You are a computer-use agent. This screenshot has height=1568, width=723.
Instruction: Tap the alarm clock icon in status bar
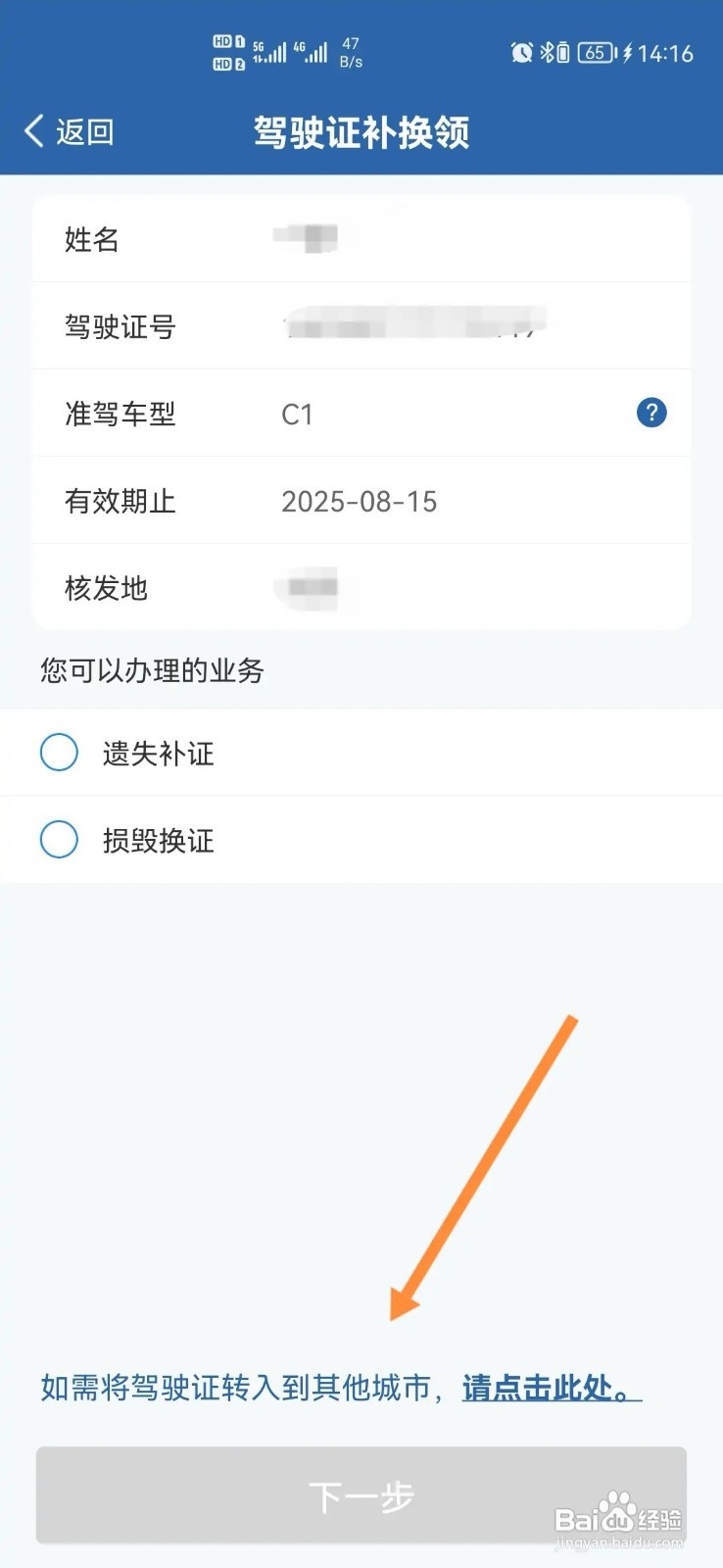[x=520, y=52]
